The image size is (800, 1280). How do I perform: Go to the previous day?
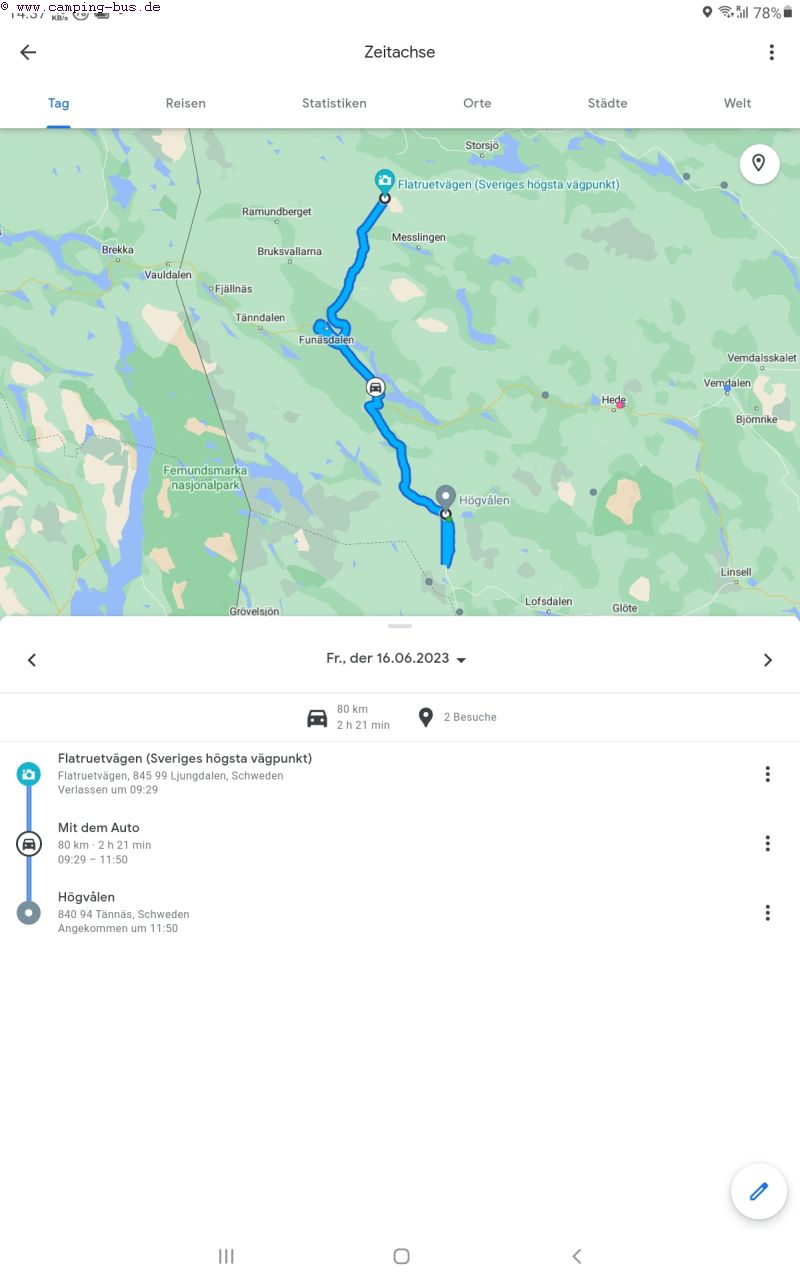pos(32,660)
